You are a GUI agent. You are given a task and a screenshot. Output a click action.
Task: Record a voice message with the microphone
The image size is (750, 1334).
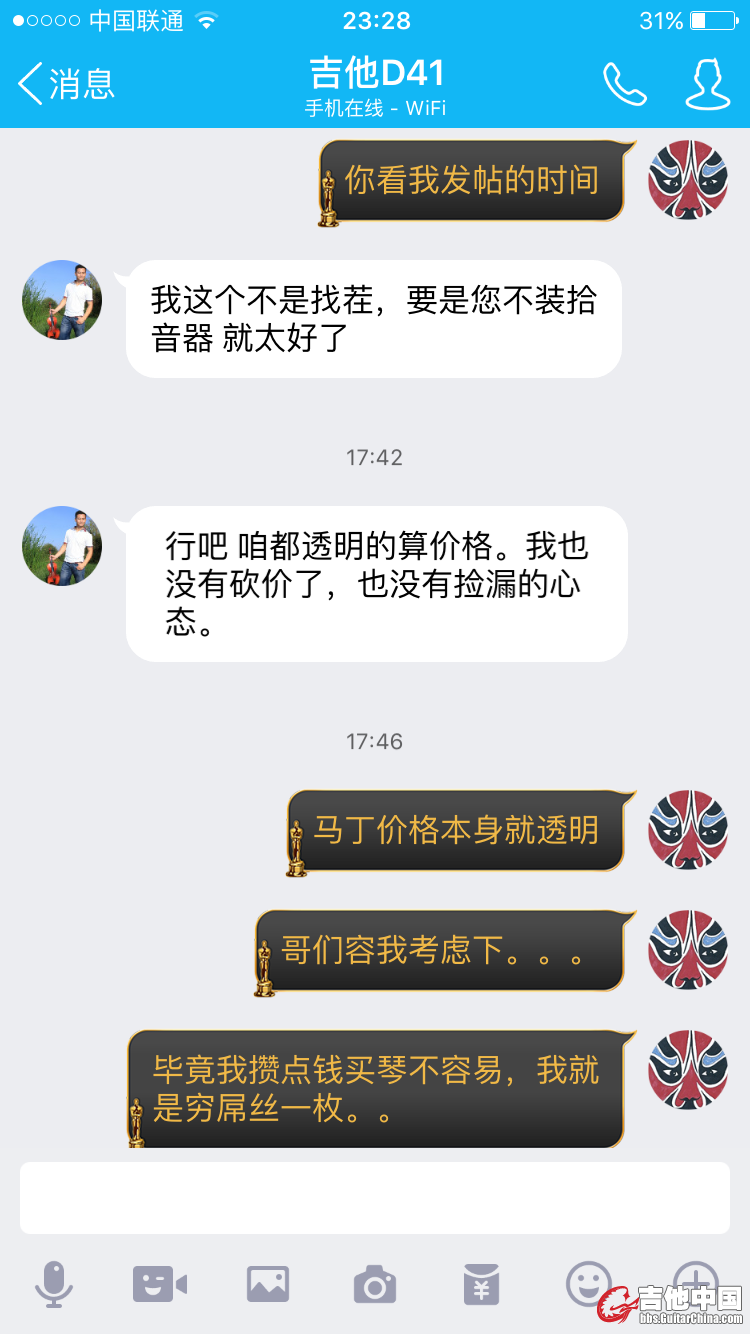tap(53, 1284)
